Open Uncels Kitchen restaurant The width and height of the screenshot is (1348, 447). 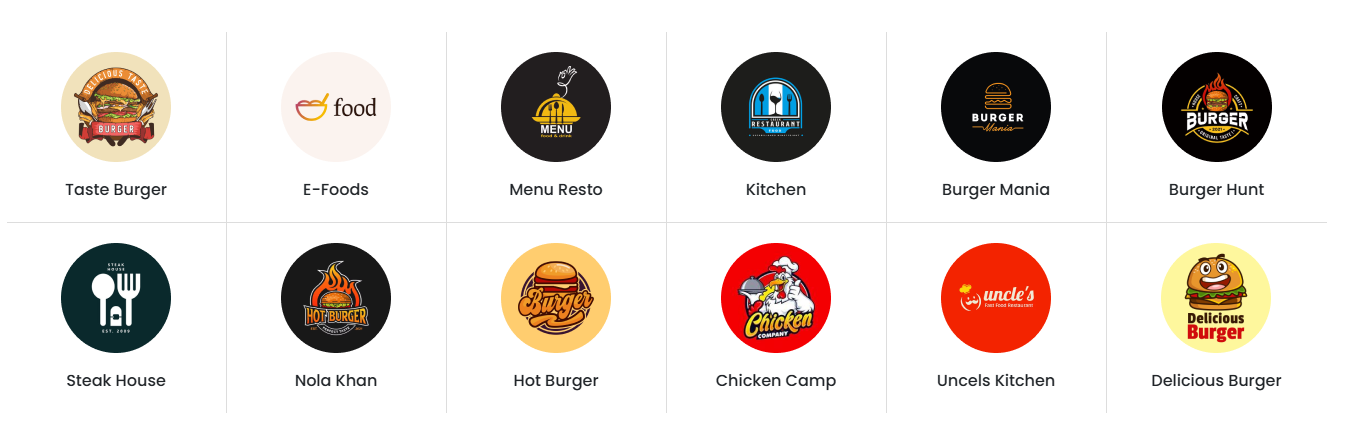click(996, 298)
